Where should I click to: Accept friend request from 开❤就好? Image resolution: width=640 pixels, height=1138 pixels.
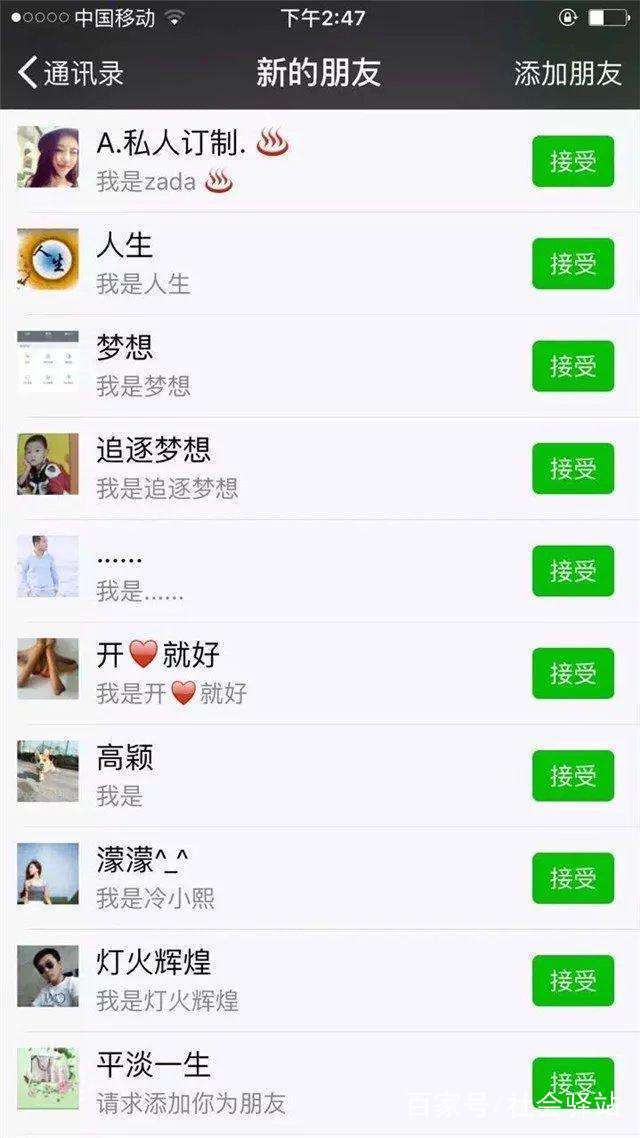point(572,673)
